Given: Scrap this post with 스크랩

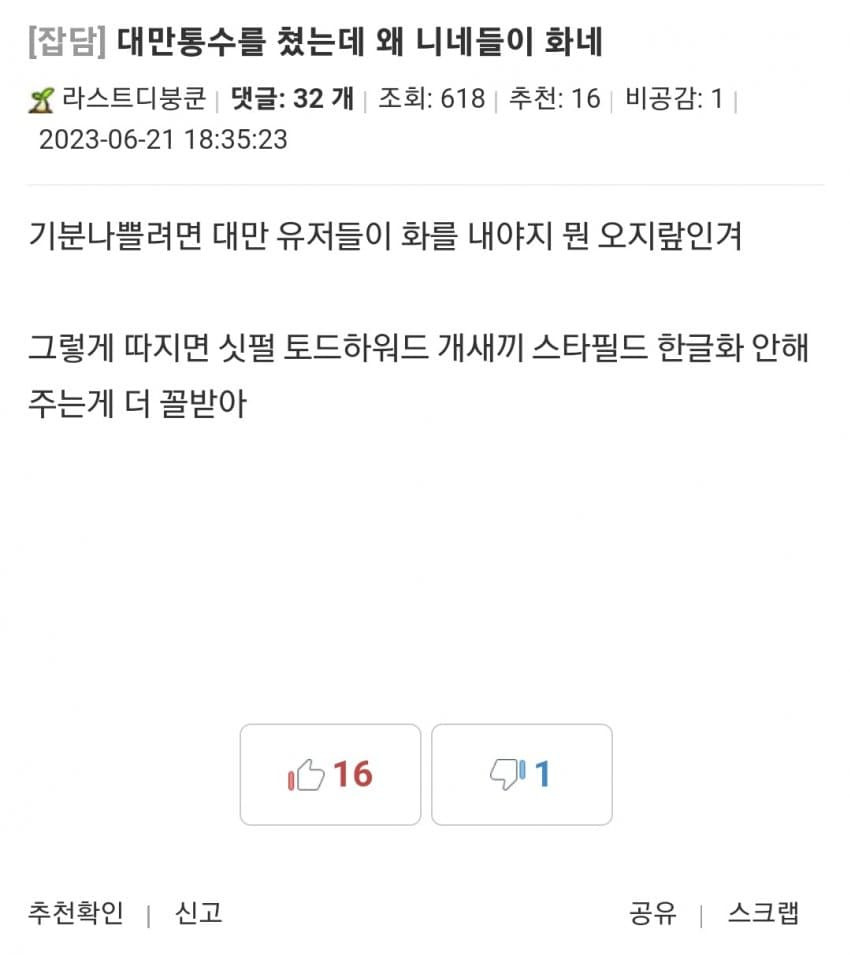Looking at the screenshot, I should pyautogui.click(x=763, y=912).
